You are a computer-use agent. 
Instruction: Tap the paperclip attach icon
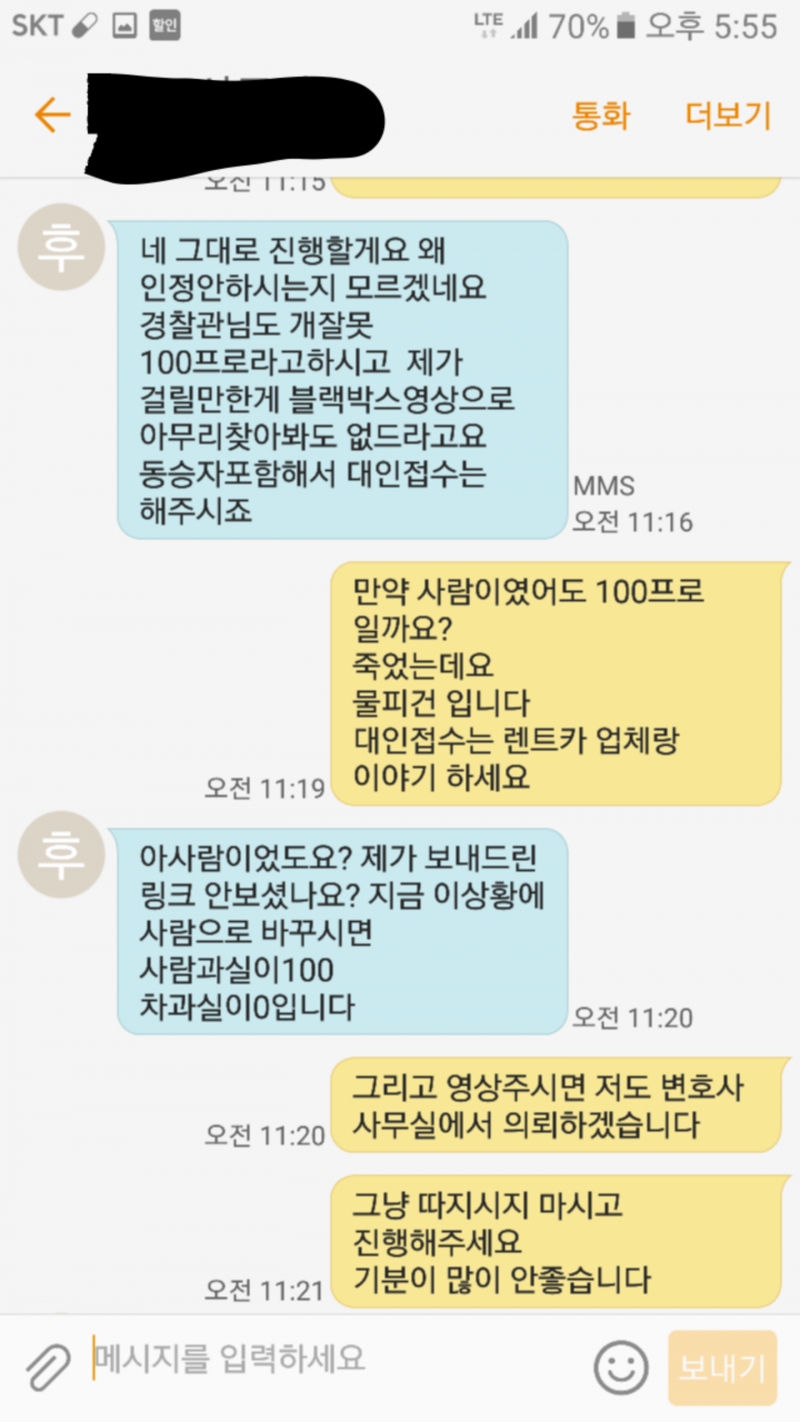pyautogui.click(x=47, y=1365)
